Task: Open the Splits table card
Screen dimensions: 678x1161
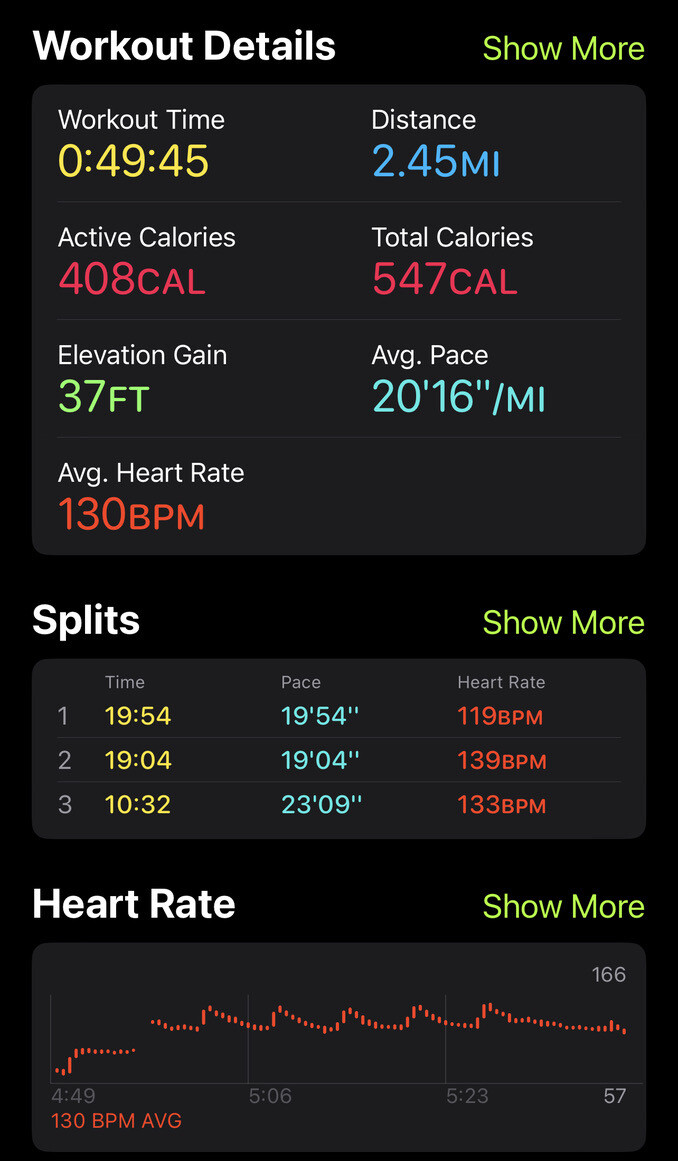Action: [338, 748]
